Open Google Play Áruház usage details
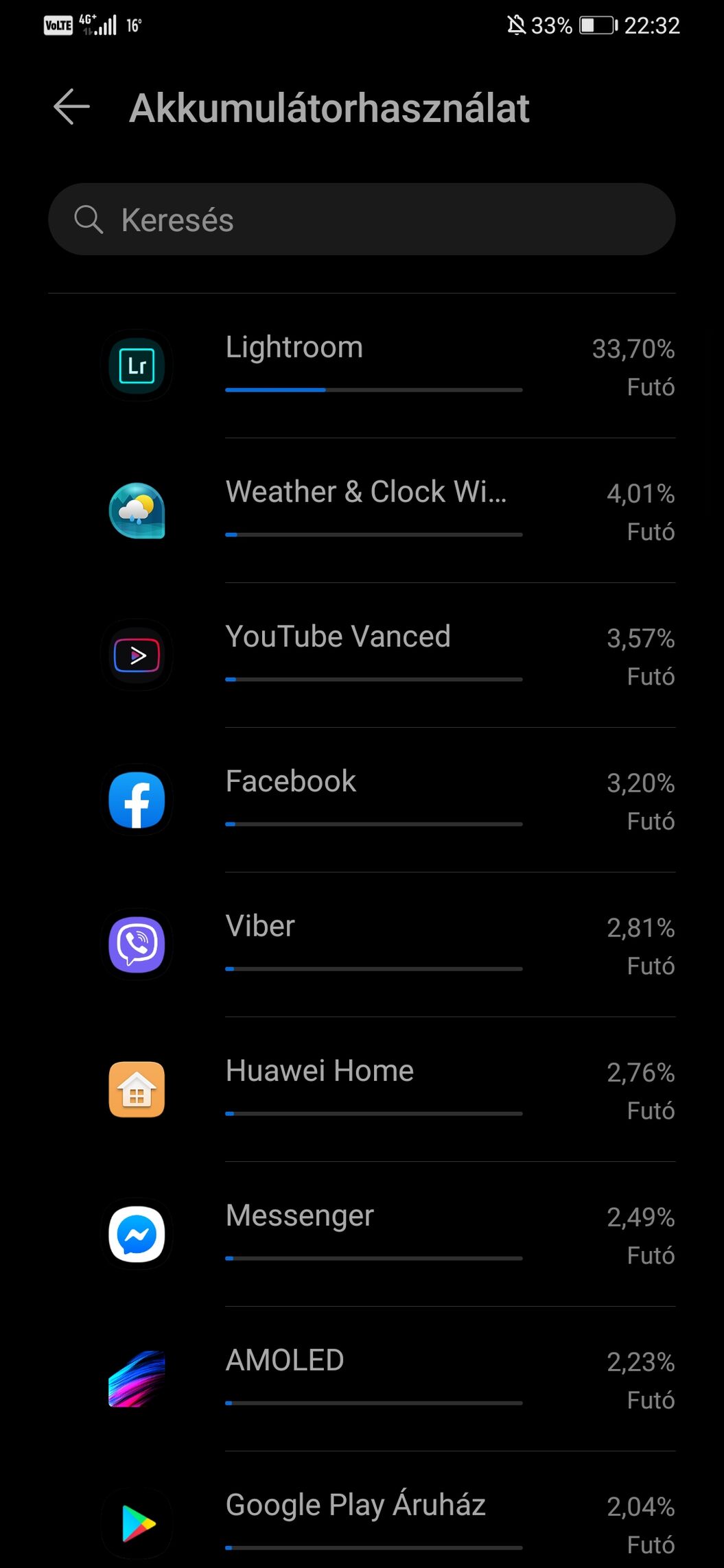 tap(362, 1510)
